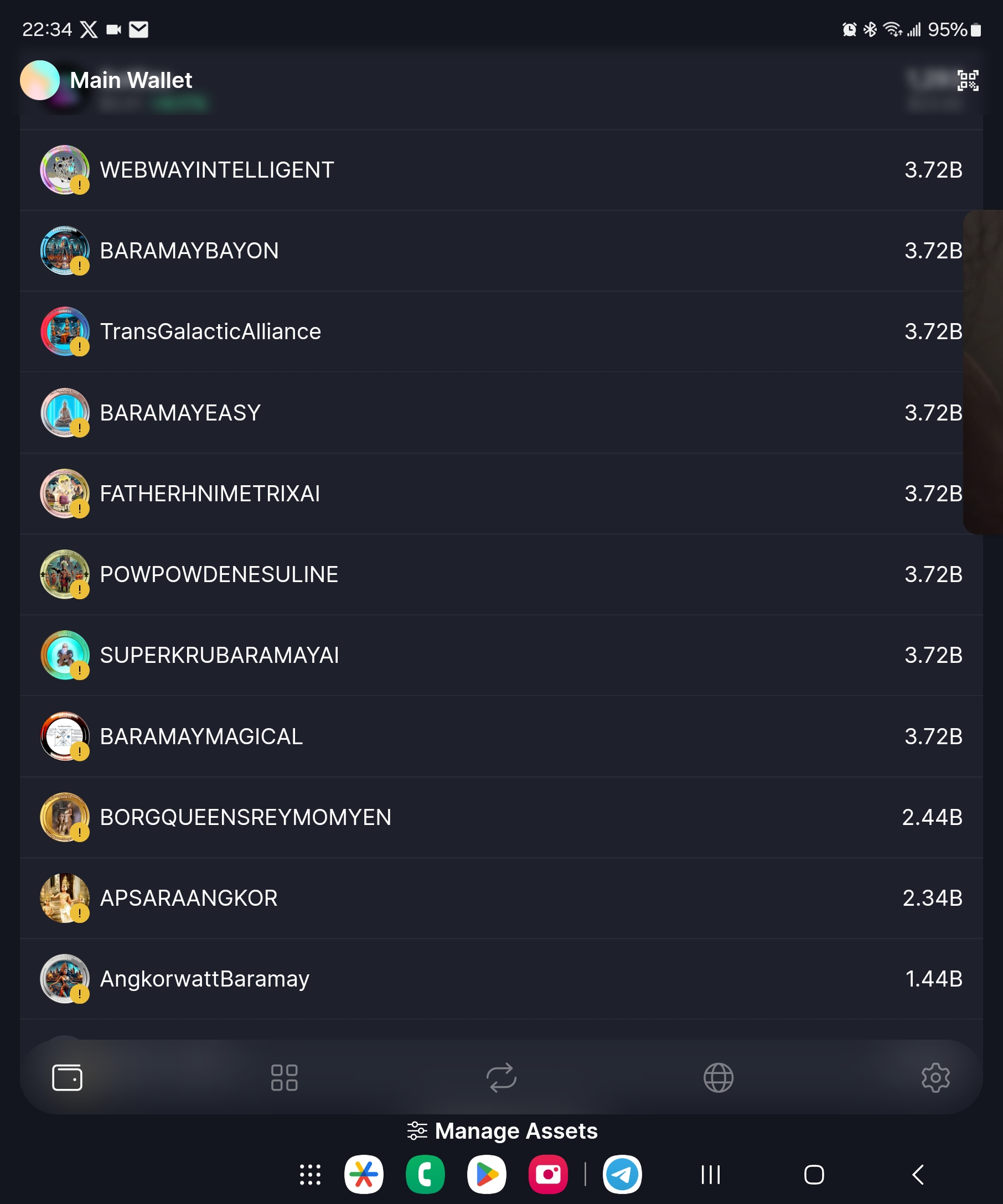Switch to the collectibles grid tab
The width and height of the screenshot is (1003, 1204).
285,1078
